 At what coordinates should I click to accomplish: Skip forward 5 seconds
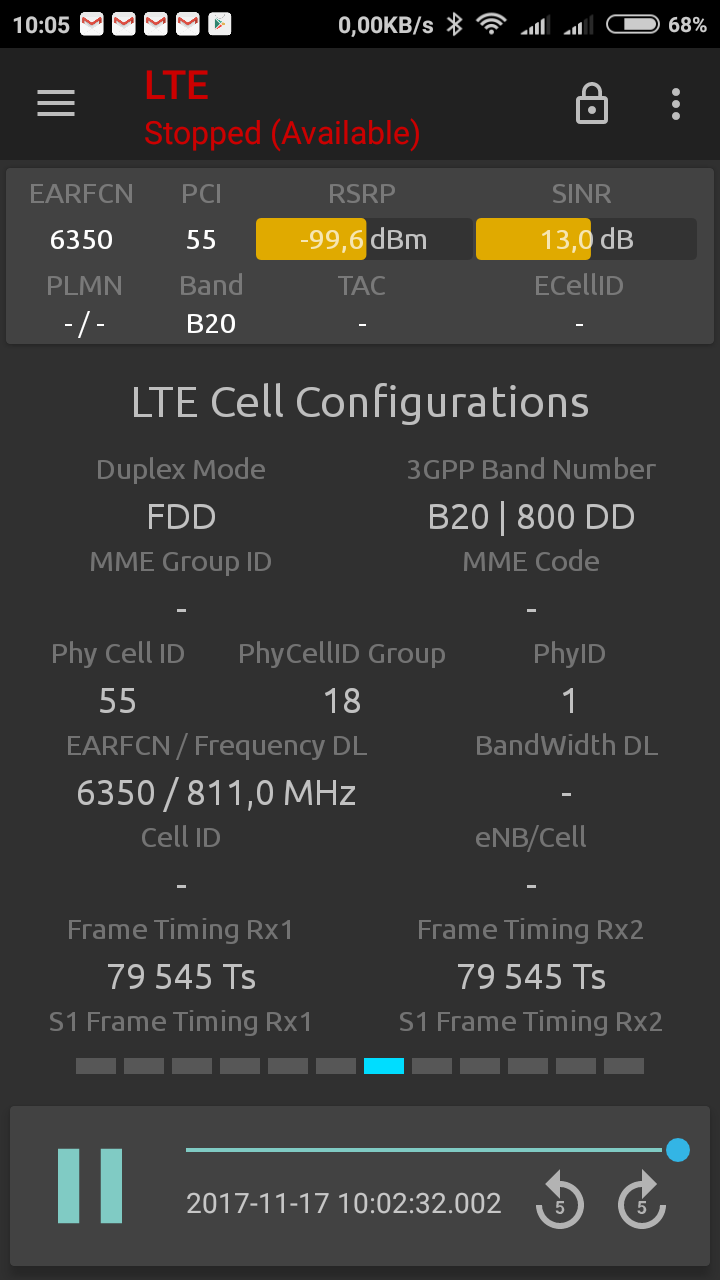(641, 1201)
